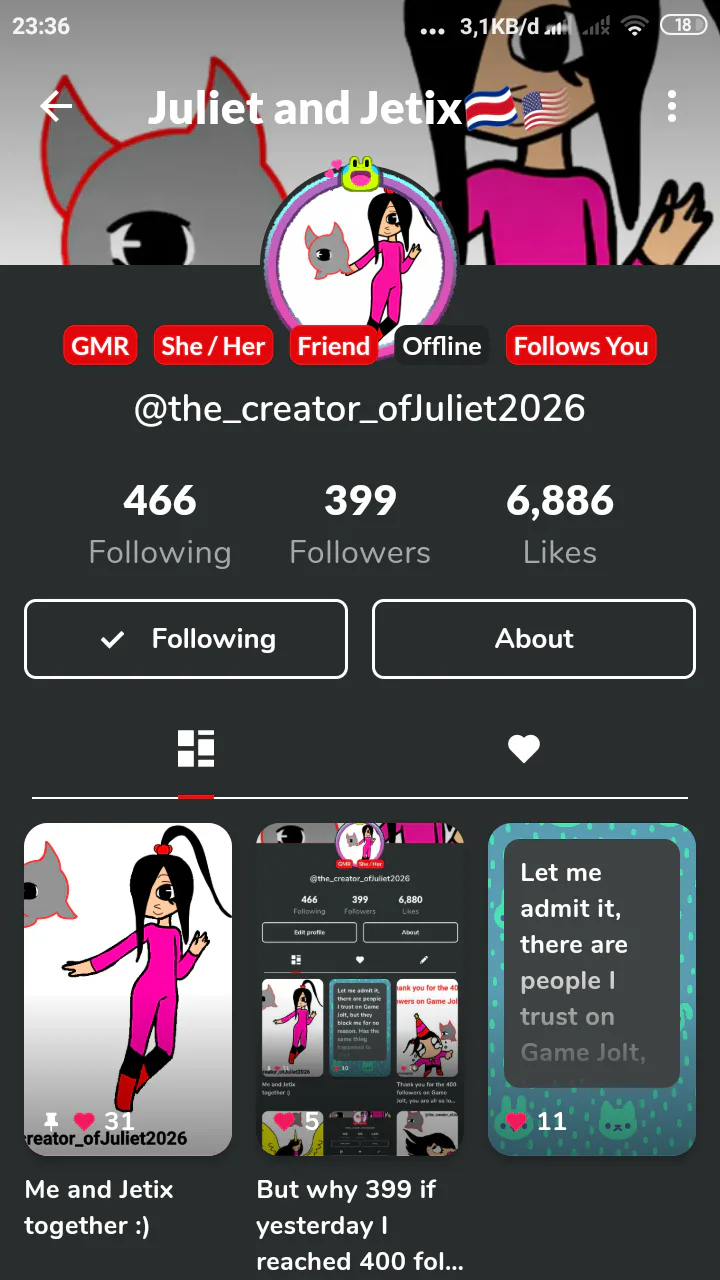Open the "Me and Jetix together :)" post
Screen dimensions: 720x1280
click(x=128, y=989)
